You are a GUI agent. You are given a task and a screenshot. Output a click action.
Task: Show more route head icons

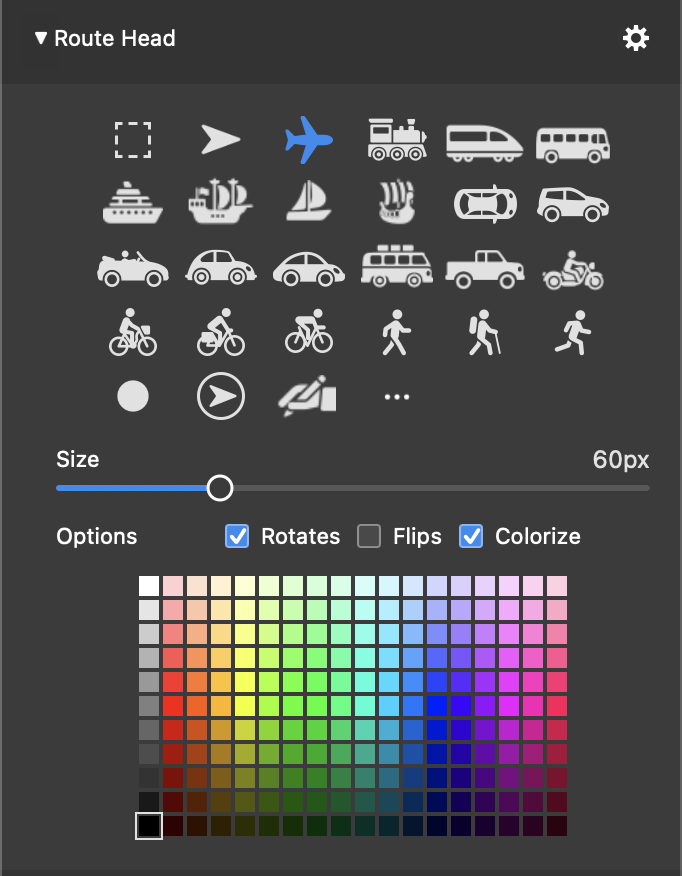397,397
